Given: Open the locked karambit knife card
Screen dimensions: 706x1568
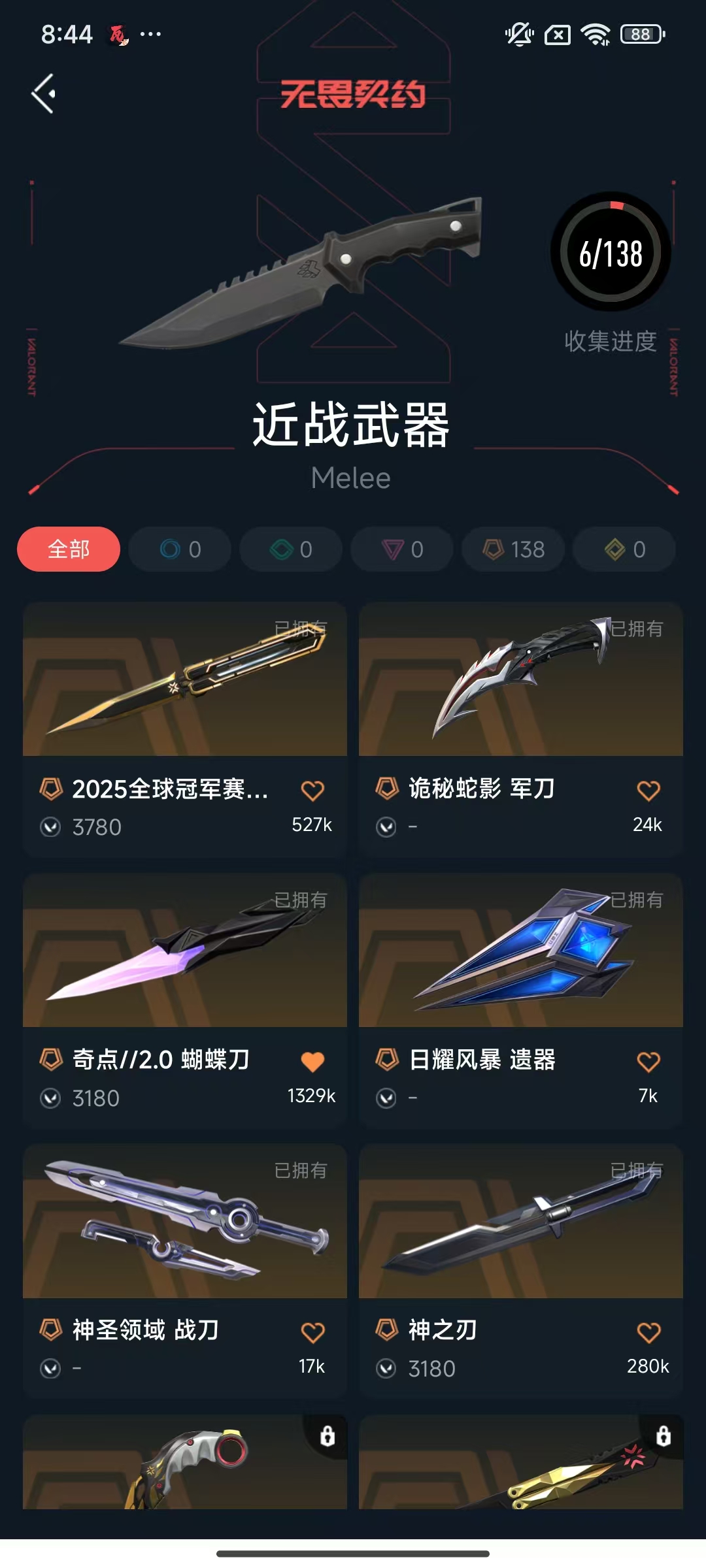Looking at the screenshot, I should point(185,1463).
